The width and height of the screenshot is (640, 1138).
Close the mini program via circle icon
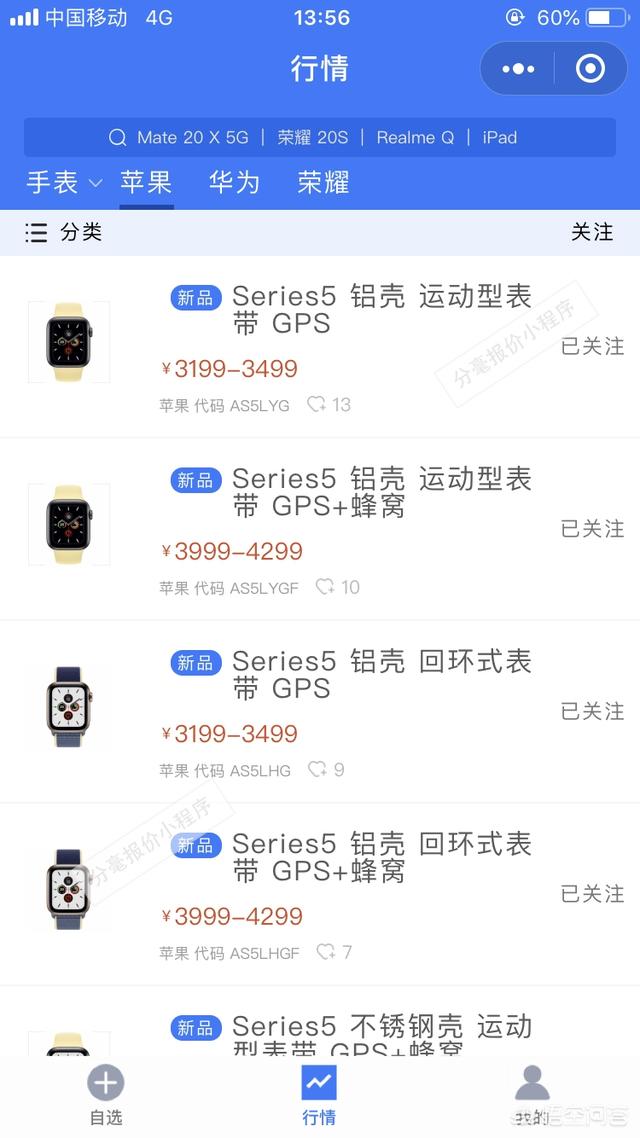[x=591, y=69]
